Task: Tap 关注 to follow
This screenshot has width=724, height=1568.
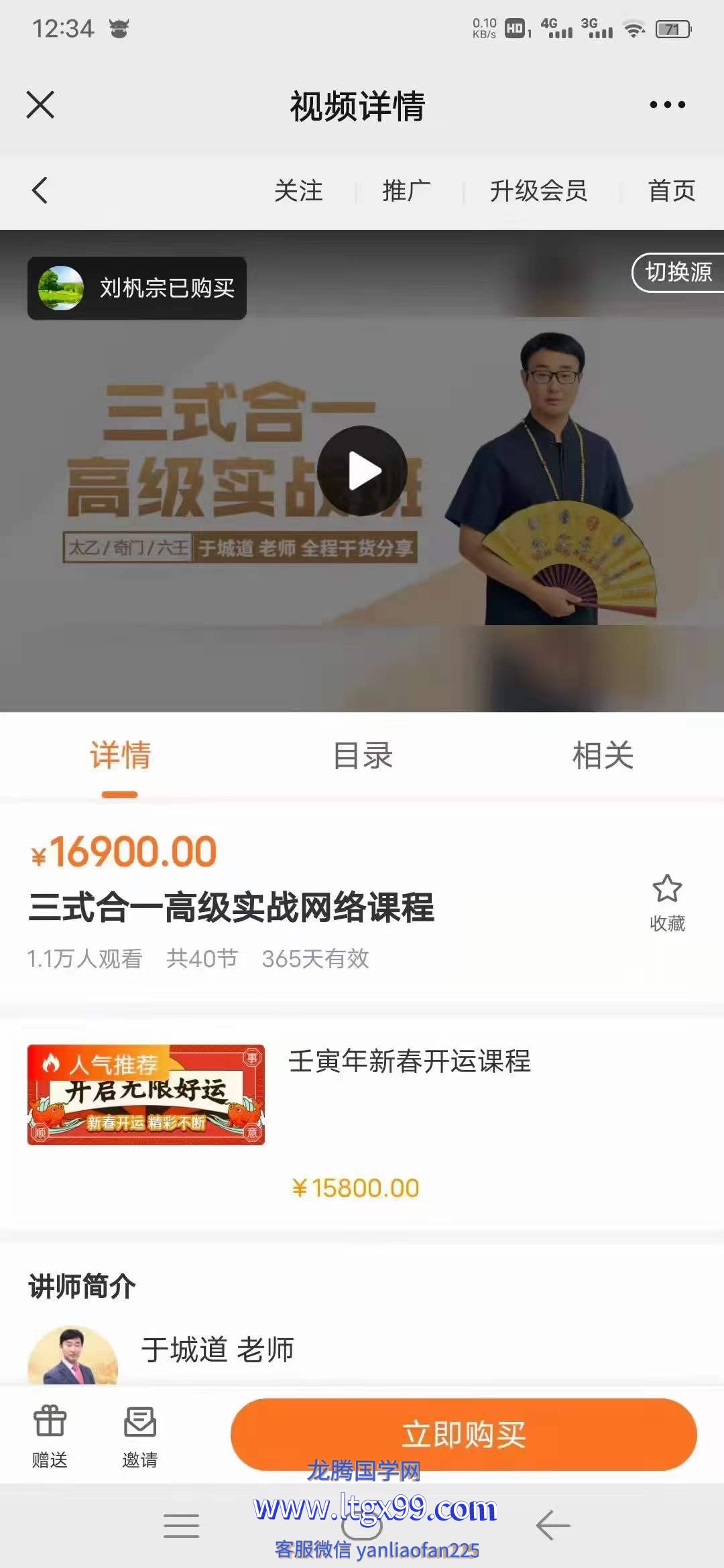Action: pyautogui.click(x=298, y=191)
